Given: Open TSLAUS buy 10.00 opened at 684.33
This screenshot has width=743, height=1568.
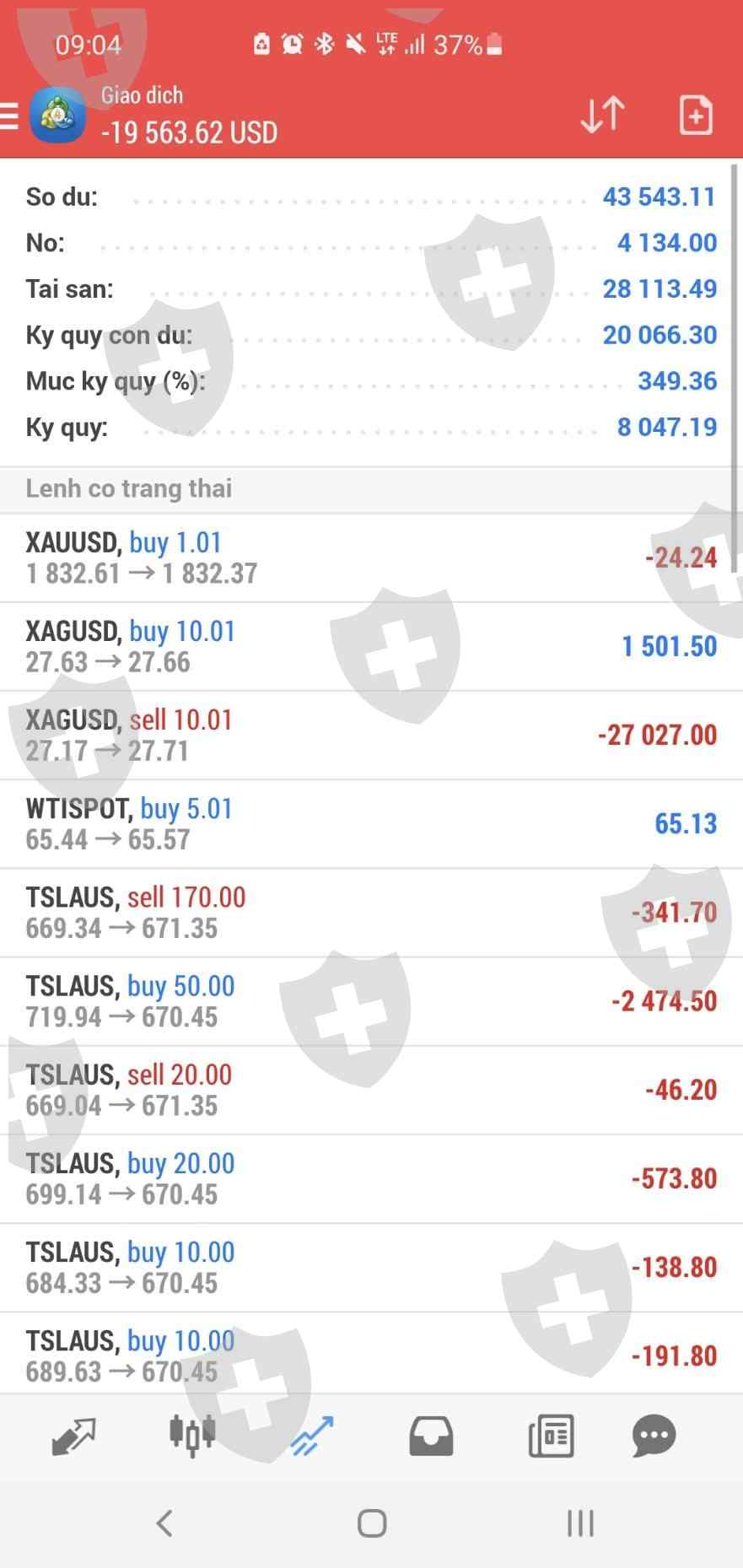Looking at the screenshot, I should [x=371, y=1267].
